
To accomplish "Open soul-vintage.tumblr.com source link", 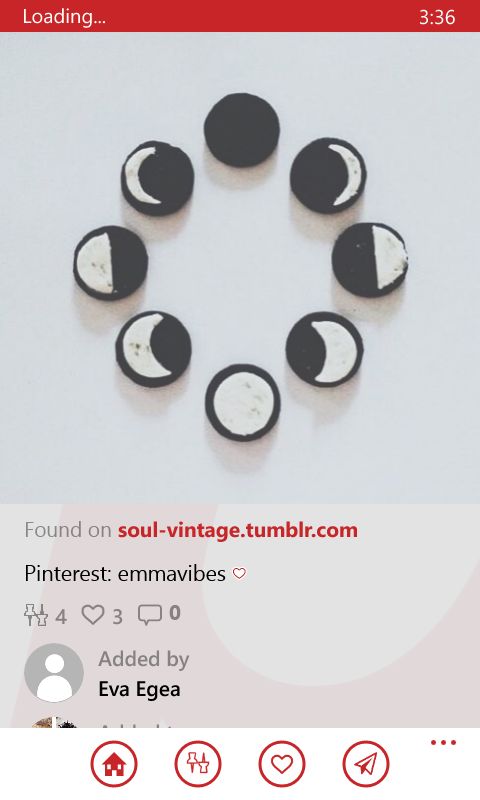I will [238, 530].
